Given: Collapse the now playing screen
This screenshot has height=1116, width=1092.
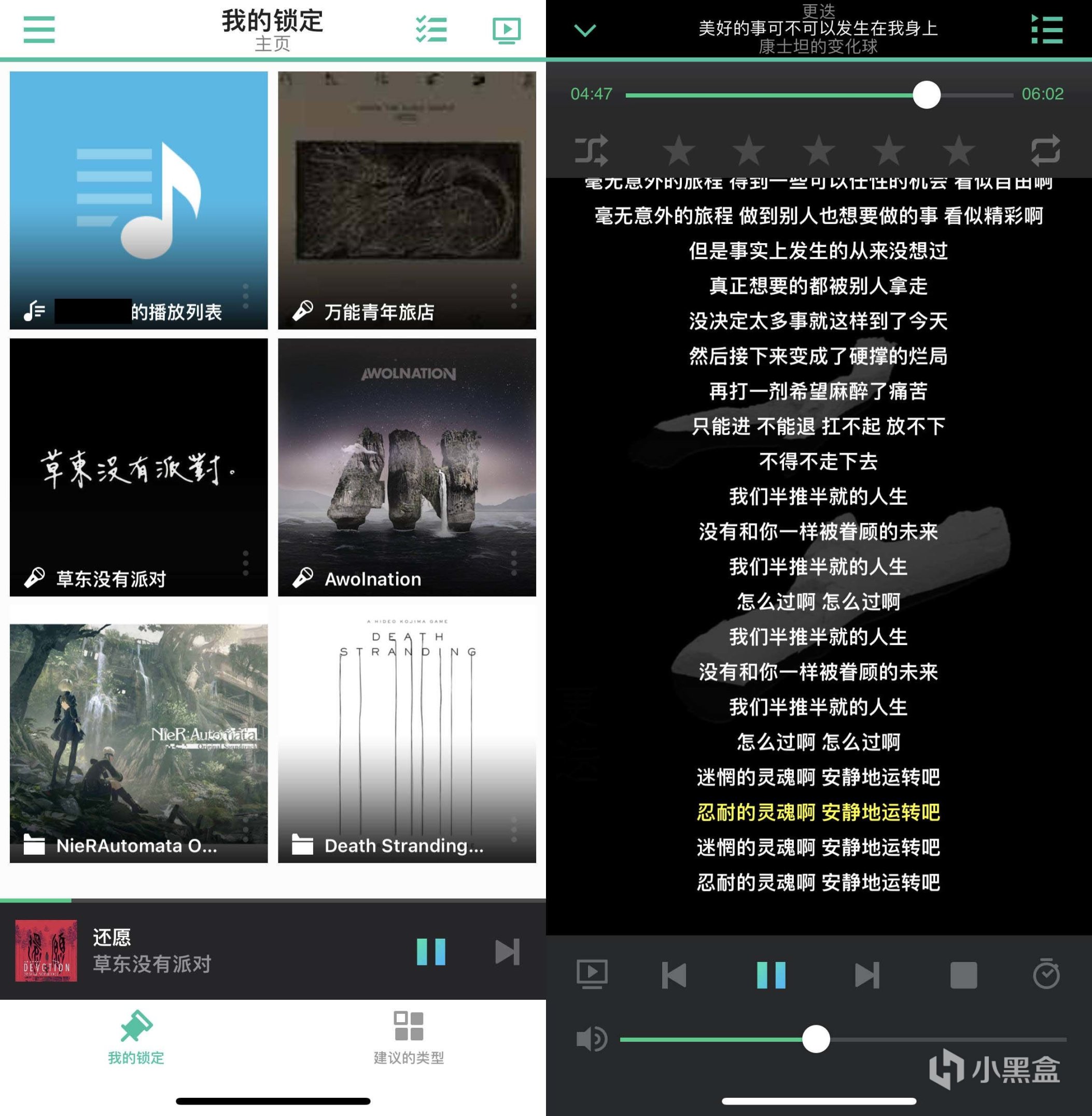Looking at the screenshot, I should 585,30.
